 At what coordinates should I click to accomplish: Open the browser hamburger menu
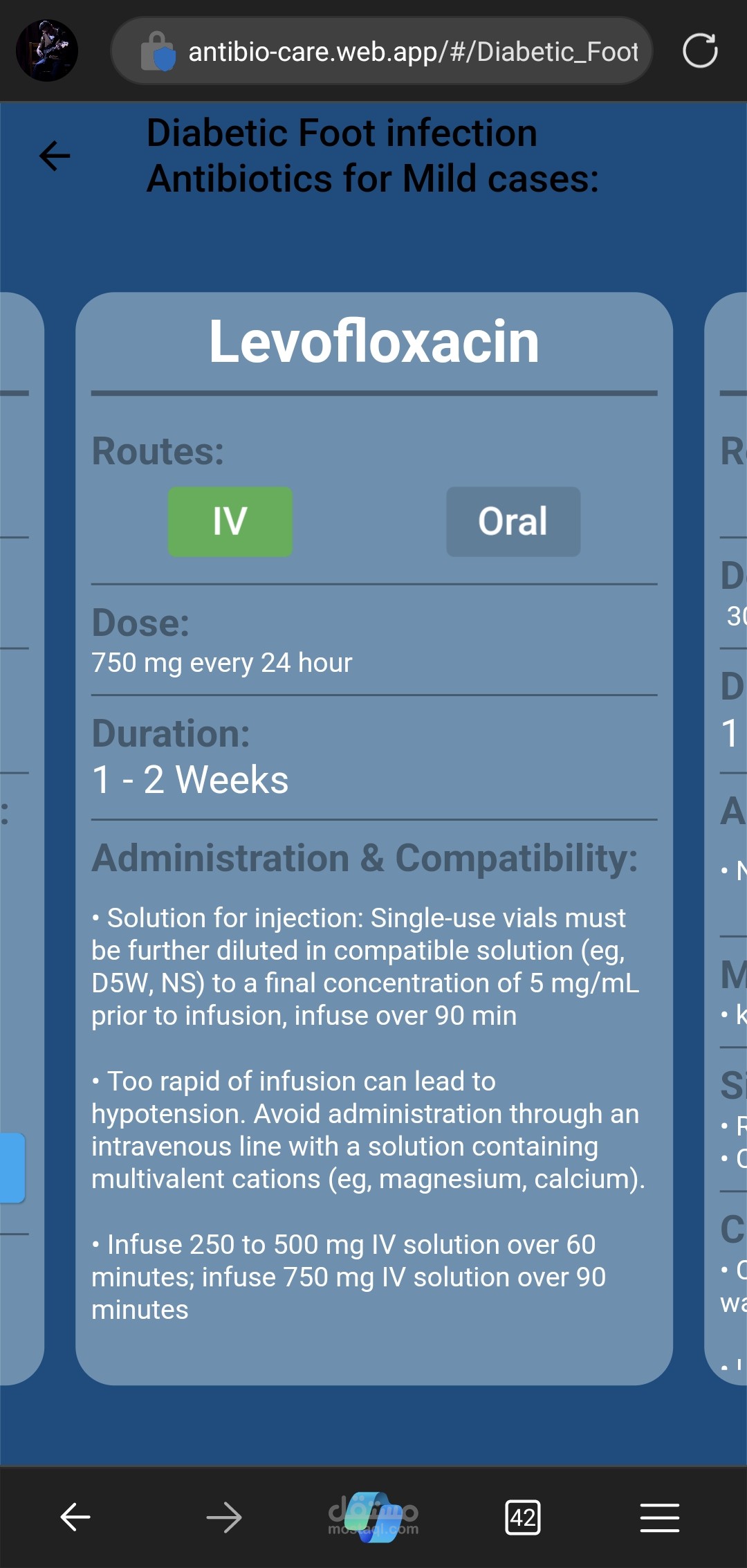tap(659, 1517)
